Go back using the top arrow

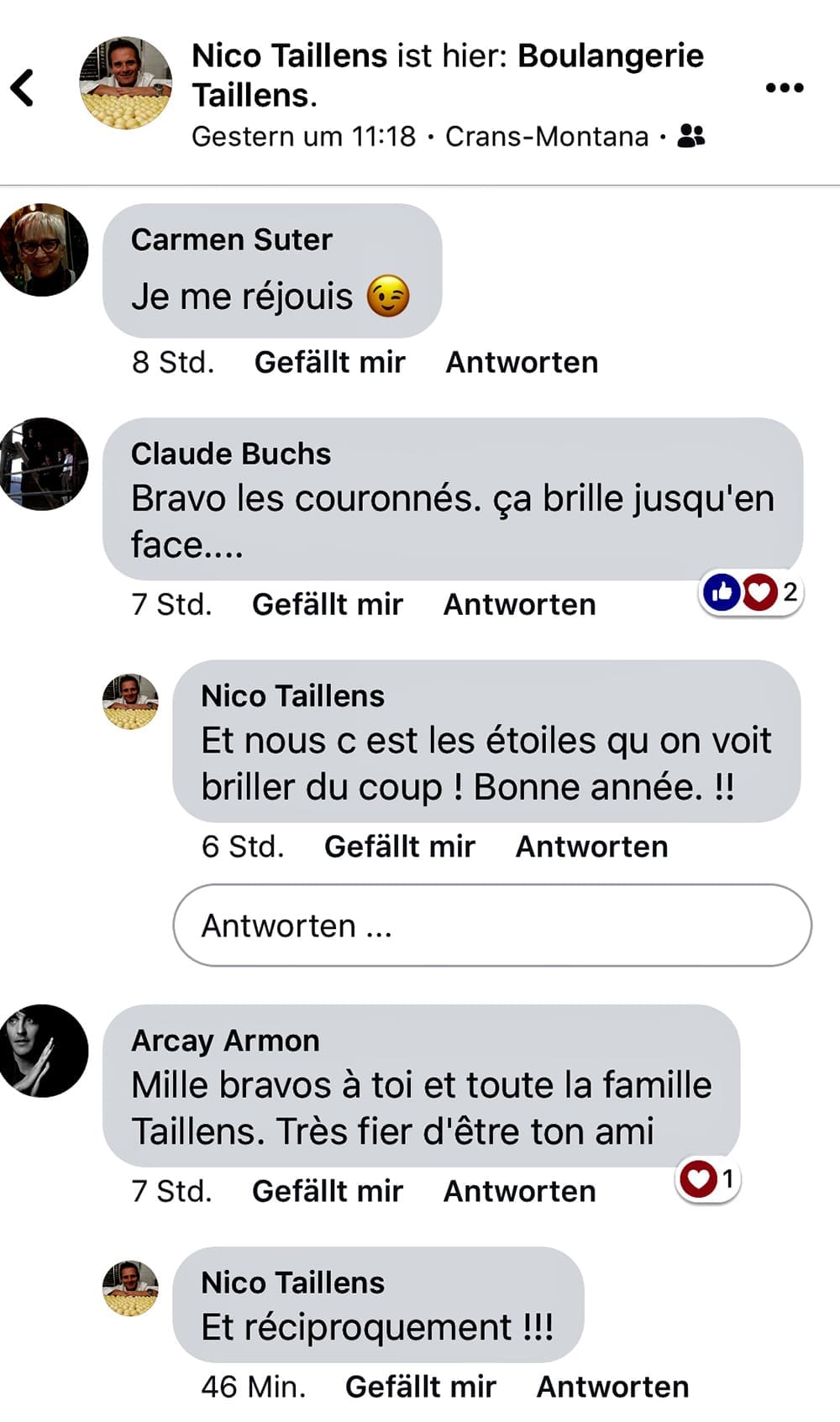23,87
